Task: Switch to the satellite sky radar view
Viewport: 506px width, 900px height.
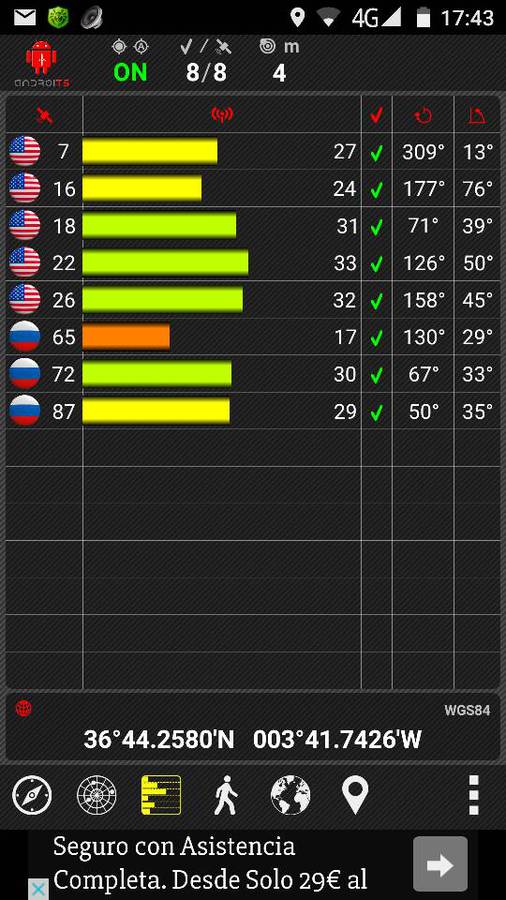Action: click(x=97, y=796)
